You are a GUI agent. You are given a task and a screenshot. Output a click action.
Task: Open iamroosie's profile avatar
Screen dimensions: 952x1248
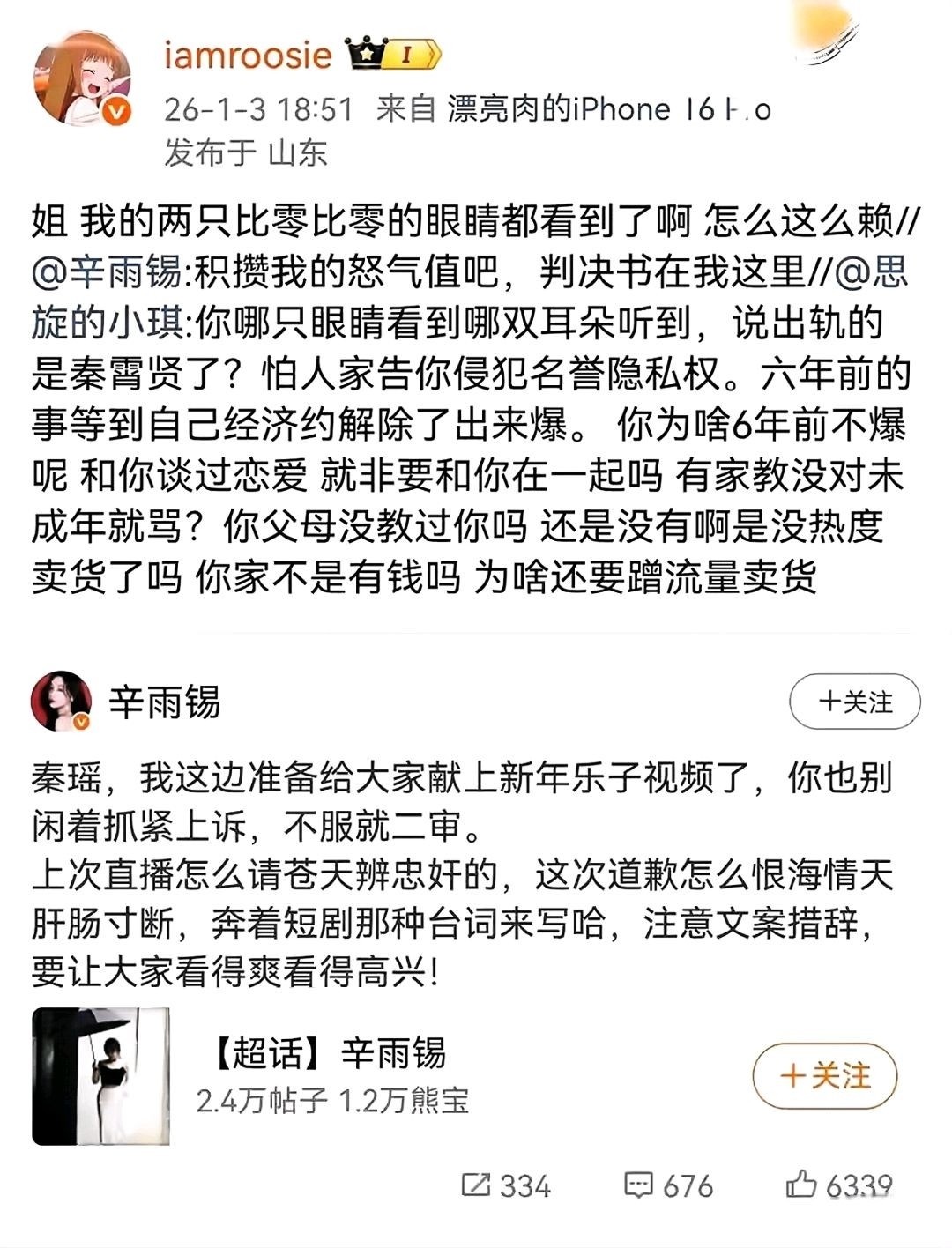[82, 79]
